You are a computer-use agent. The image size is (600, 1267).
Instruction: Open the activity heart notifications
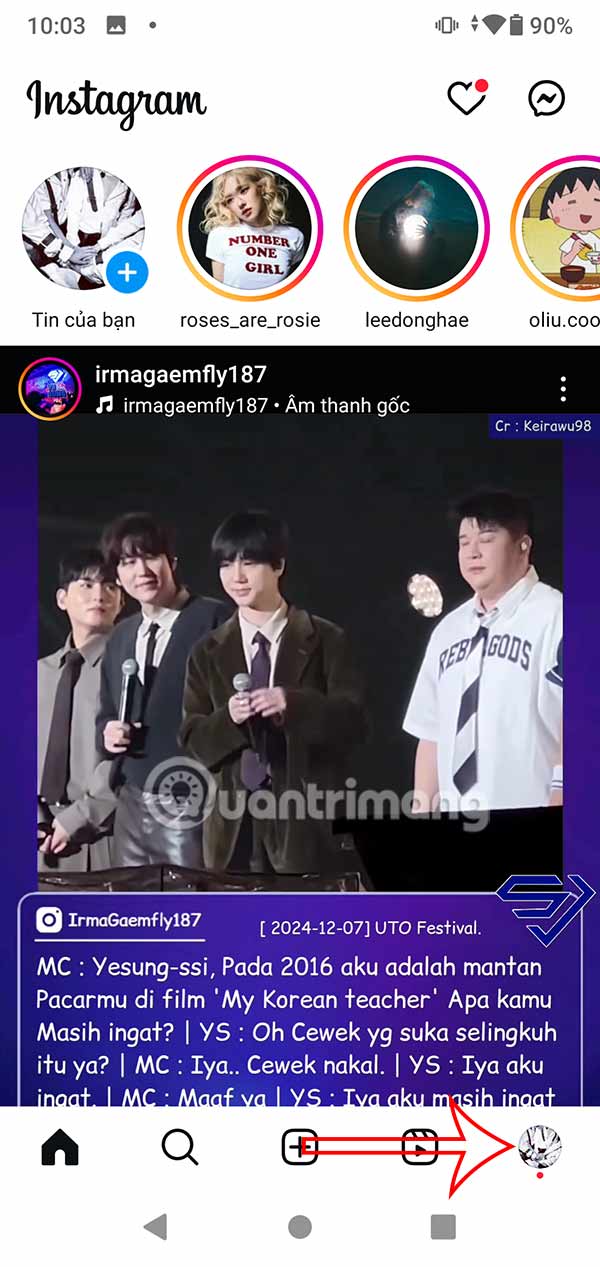(x=466, y=98)
